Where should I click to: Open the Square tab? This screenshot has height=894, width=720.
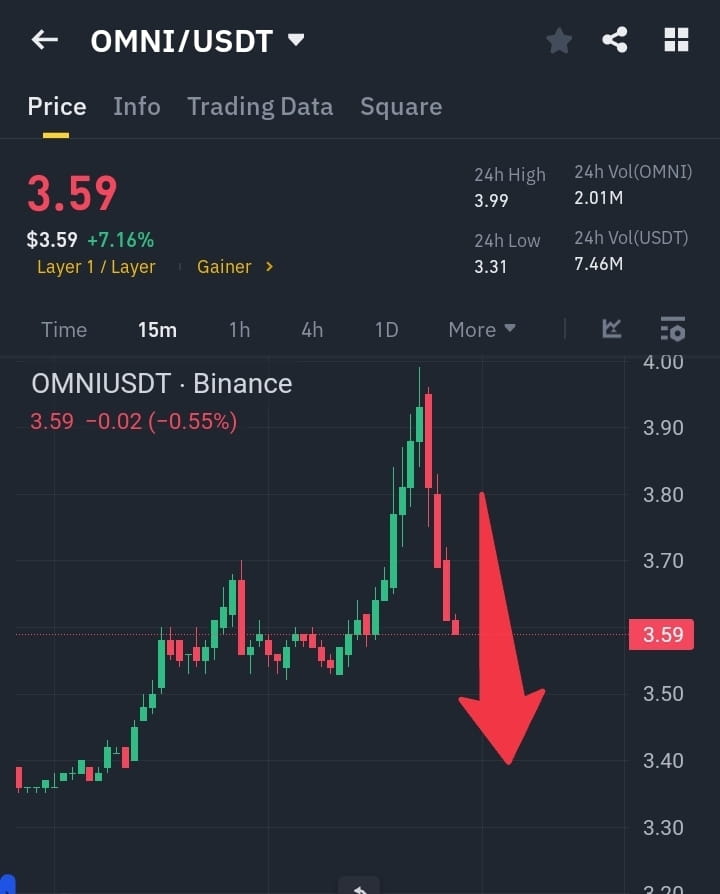[x=401, y=106]
